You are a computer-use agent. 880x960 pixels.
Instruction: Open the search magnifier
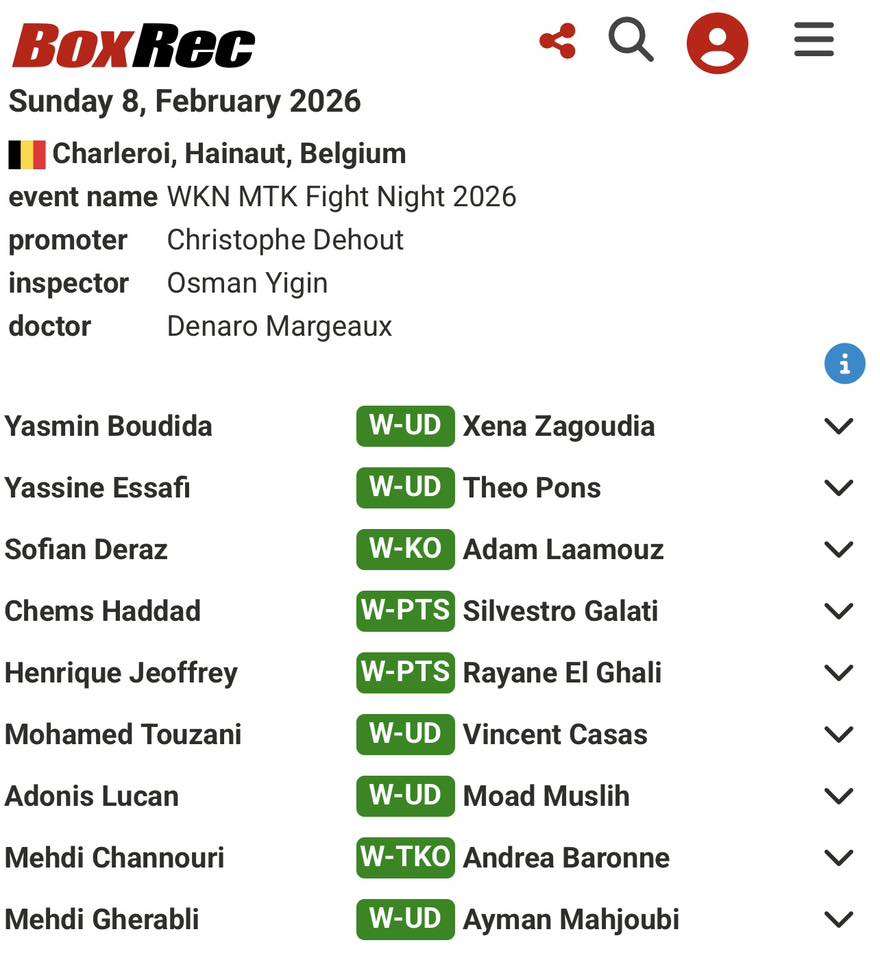[631, 41]
